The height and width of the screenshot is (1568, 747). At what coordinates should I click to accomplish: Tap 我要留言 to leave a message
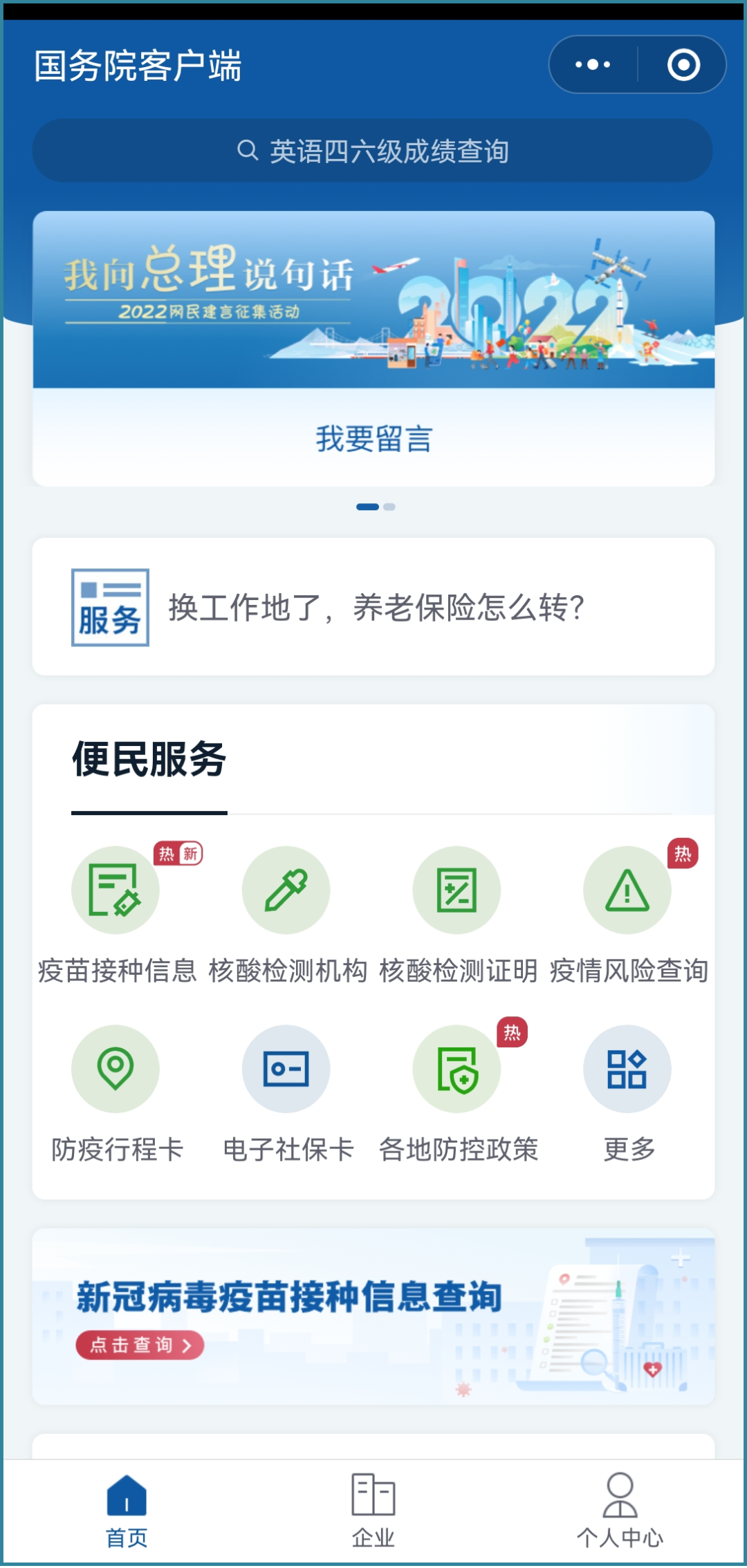[x=373, y=439]
